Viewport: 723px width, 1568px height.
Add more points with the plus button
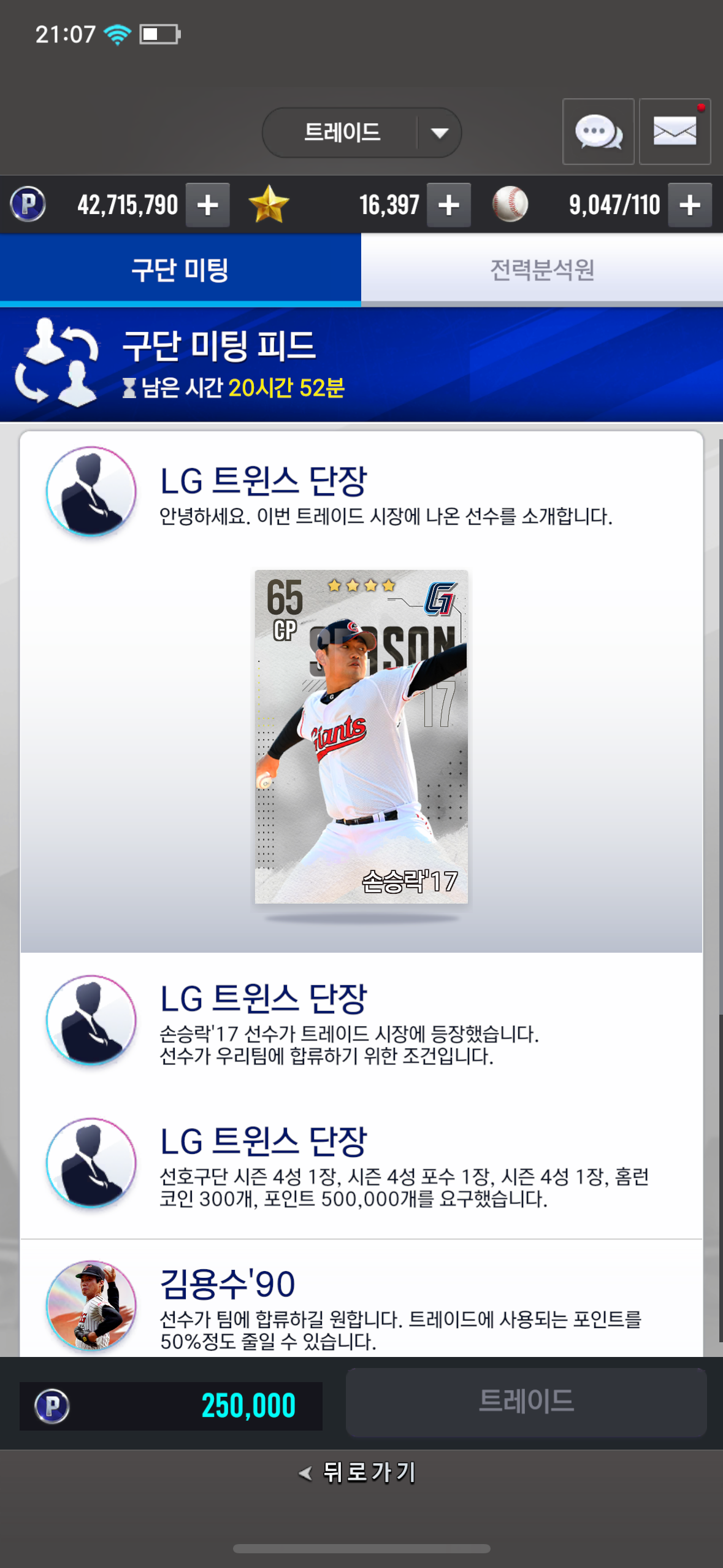[208, 205]
